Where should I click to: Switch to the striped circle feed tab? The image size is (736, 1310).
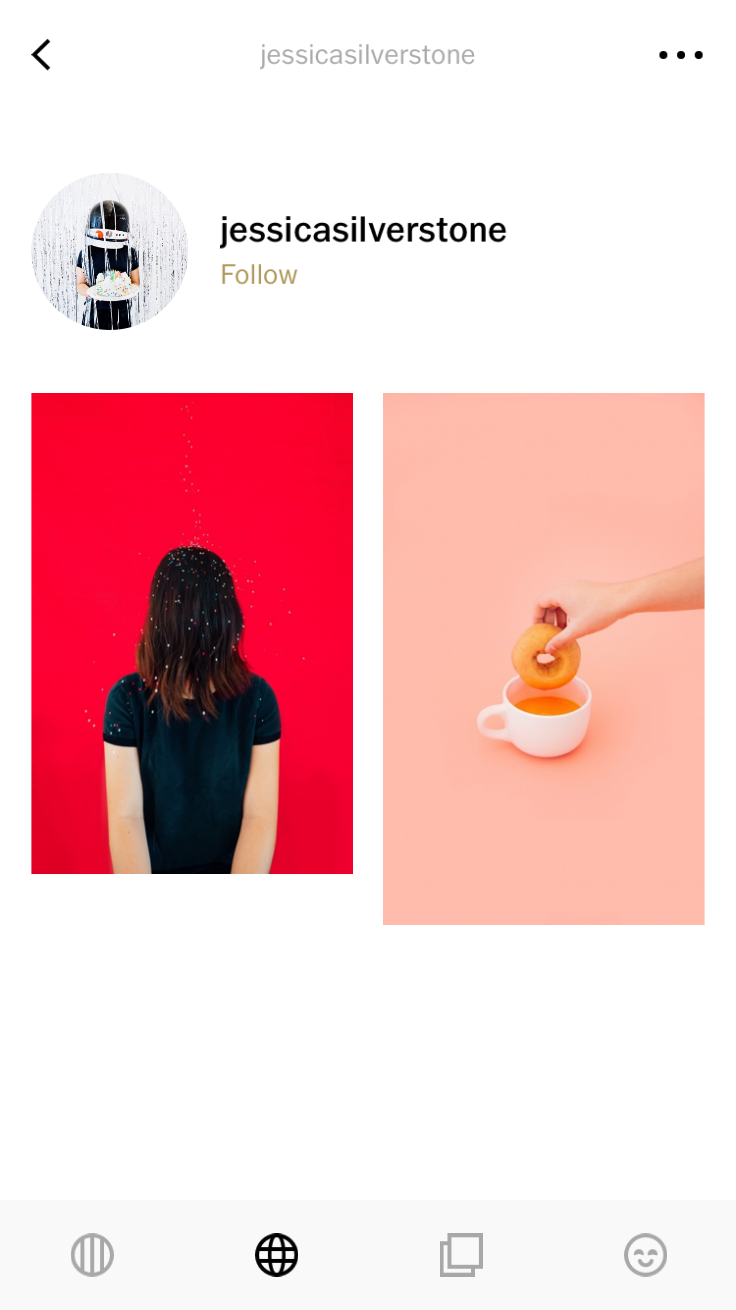coord(92,1255)
